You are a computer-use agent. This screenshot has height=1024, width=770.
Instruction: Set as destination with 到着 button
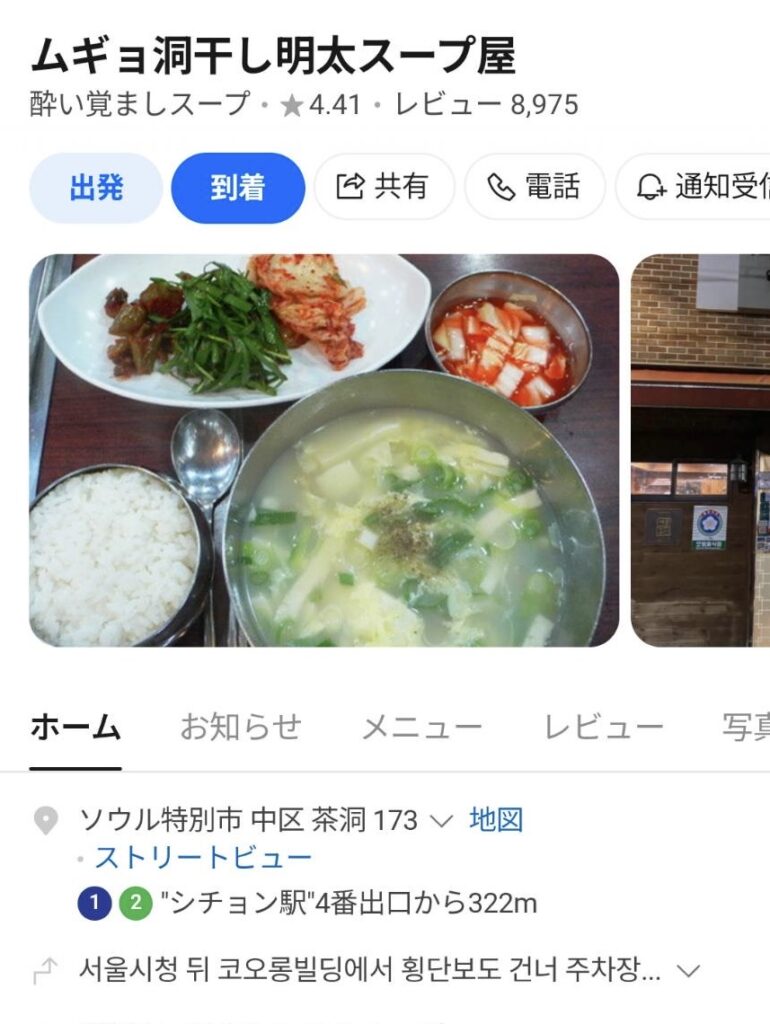tap(237, 188)
